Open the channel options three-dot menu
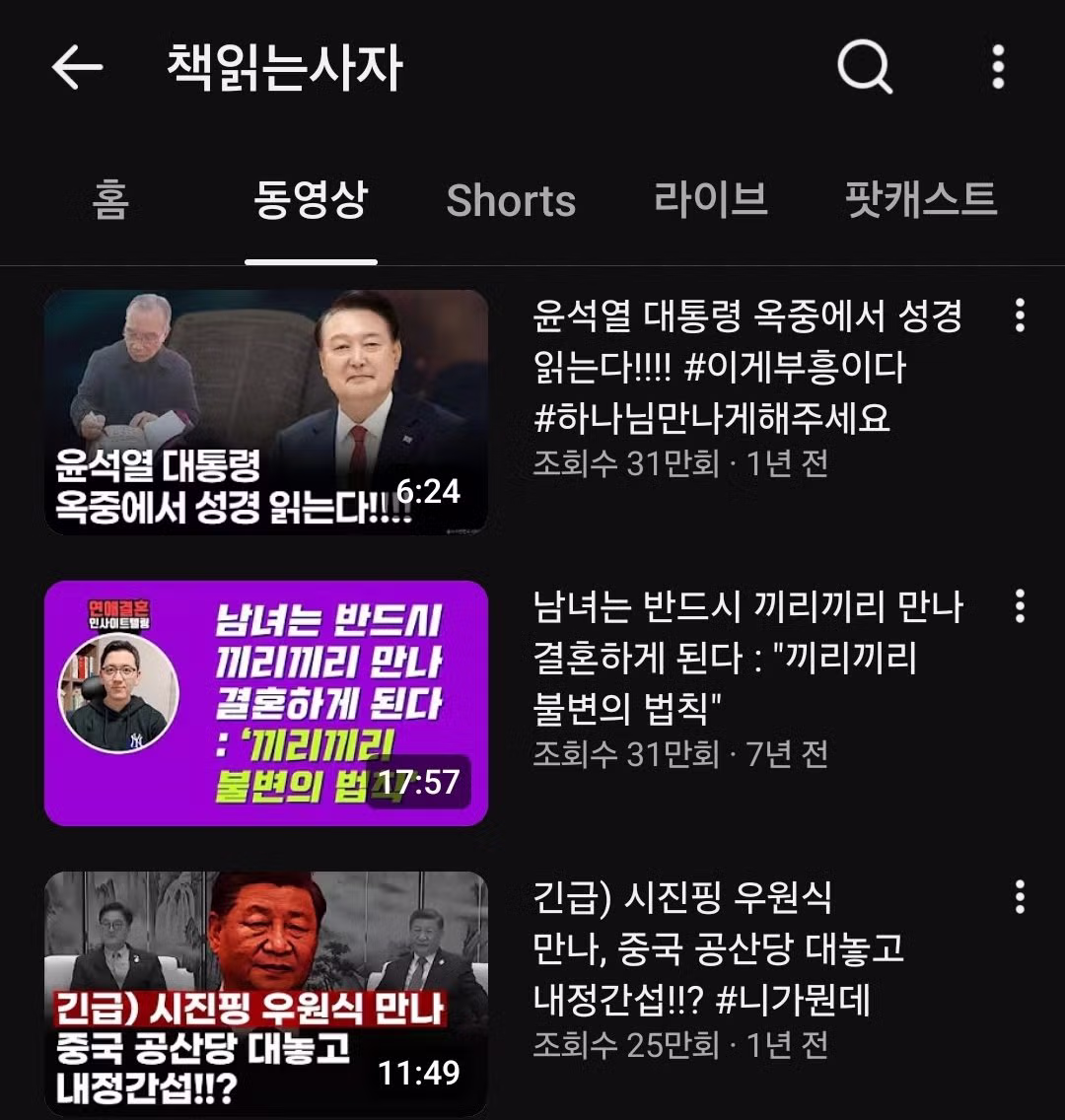The image size is (1065, 1120). [997, 67]
